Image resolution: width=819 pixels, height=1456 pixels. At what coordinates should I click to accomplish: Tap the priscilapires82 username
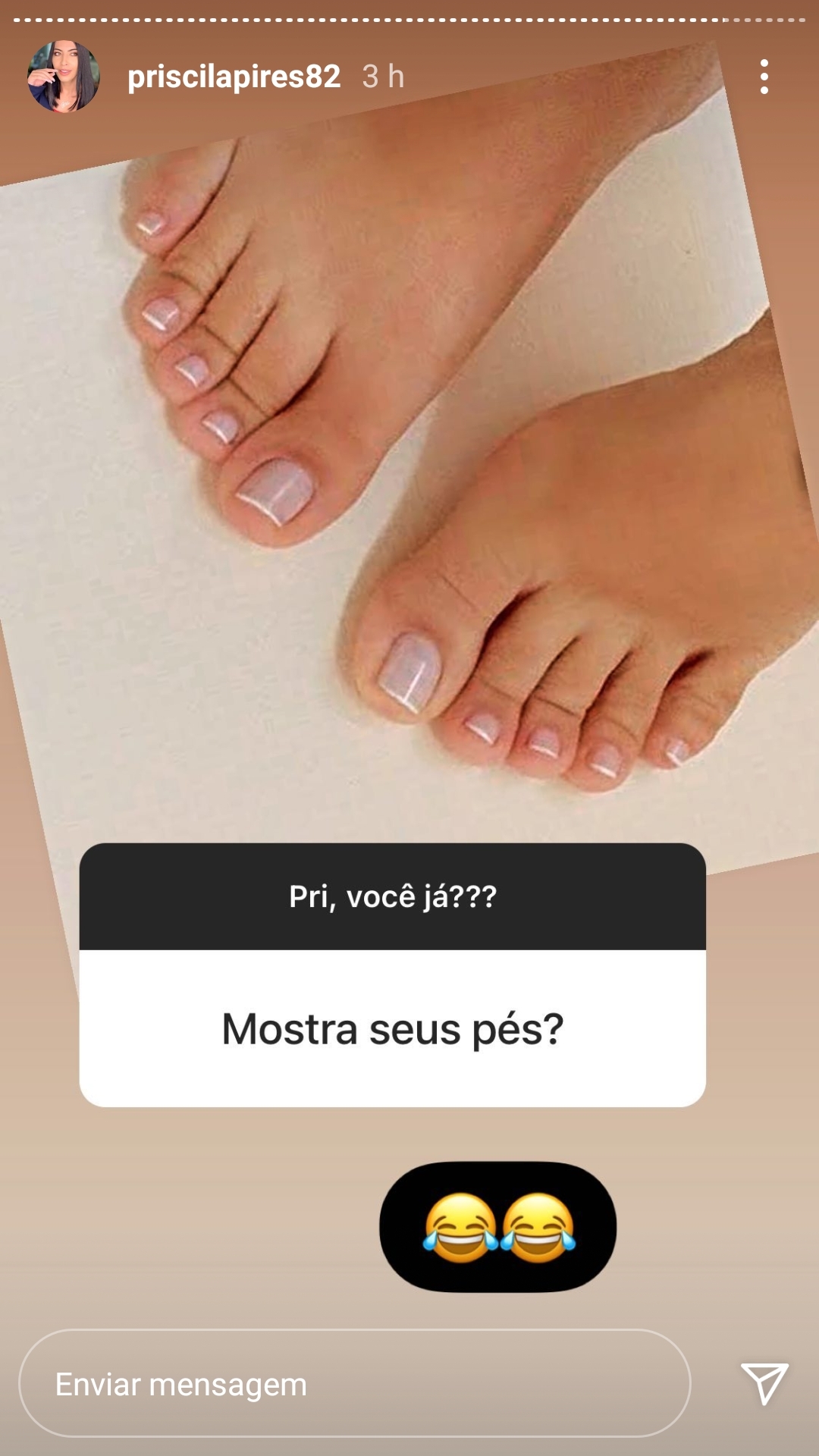pos(234,77)
